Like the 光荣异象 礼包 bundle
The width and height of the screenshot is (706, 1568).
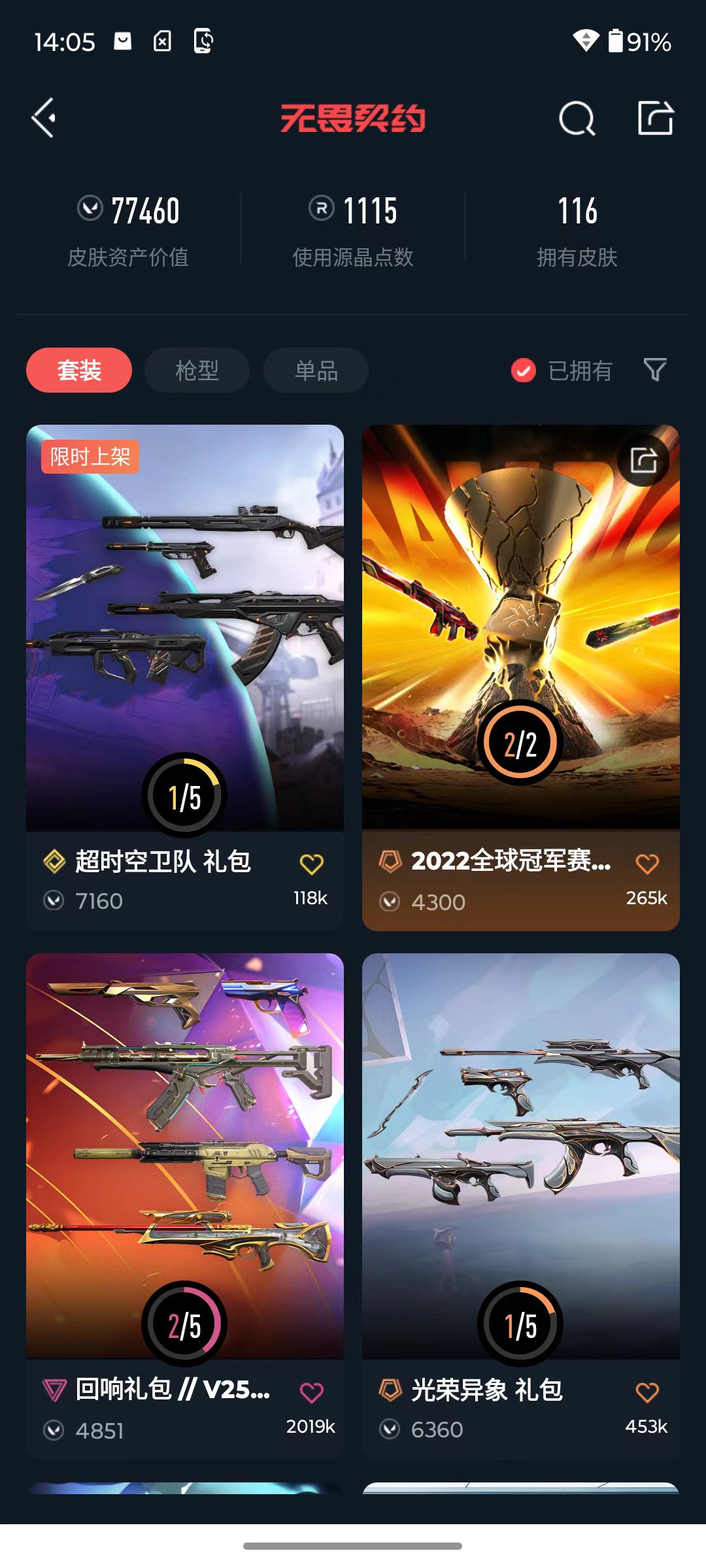[x=647, y=1392]
